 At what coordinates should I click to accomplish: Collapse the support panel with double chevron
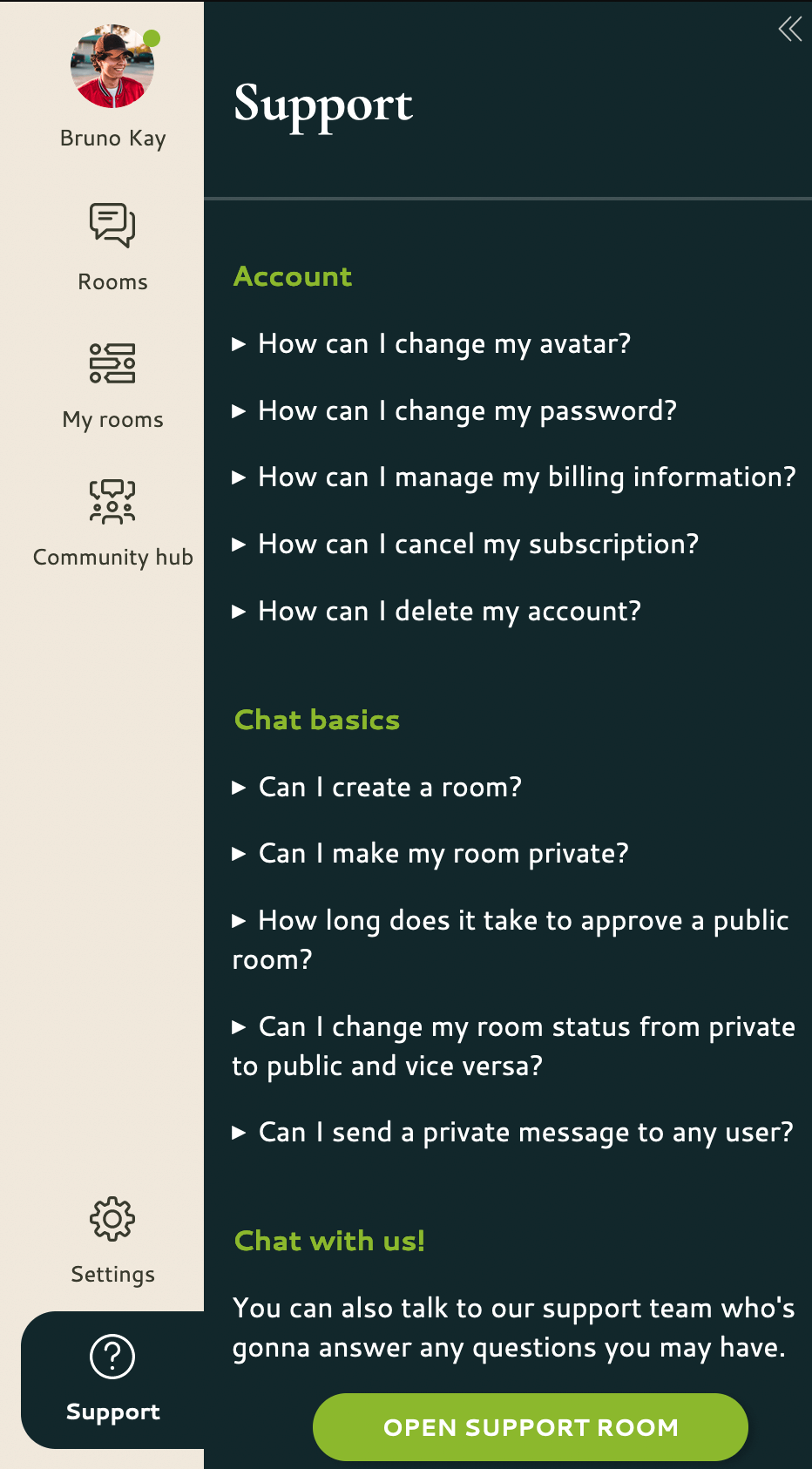(x=789, y=30)
